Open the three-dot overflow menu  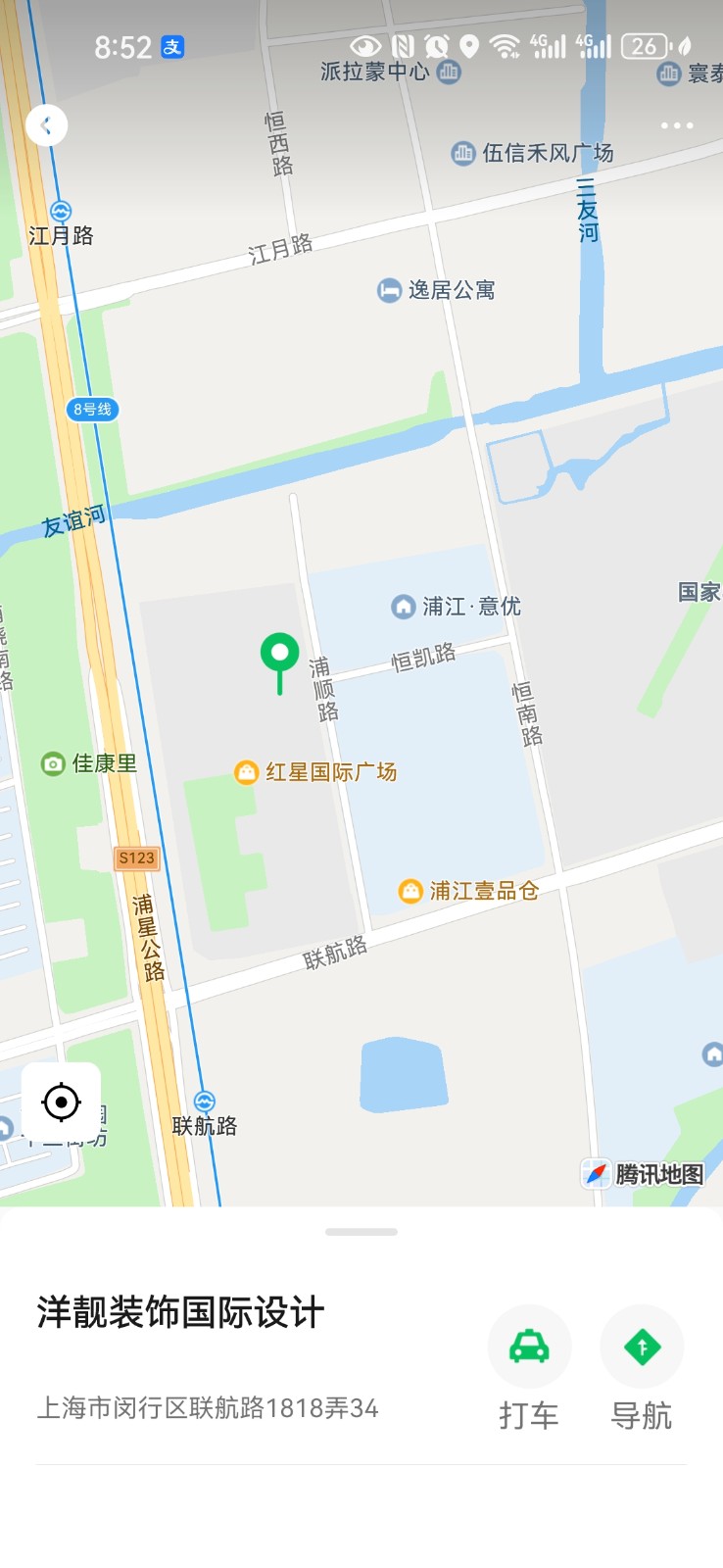(676, 125)
